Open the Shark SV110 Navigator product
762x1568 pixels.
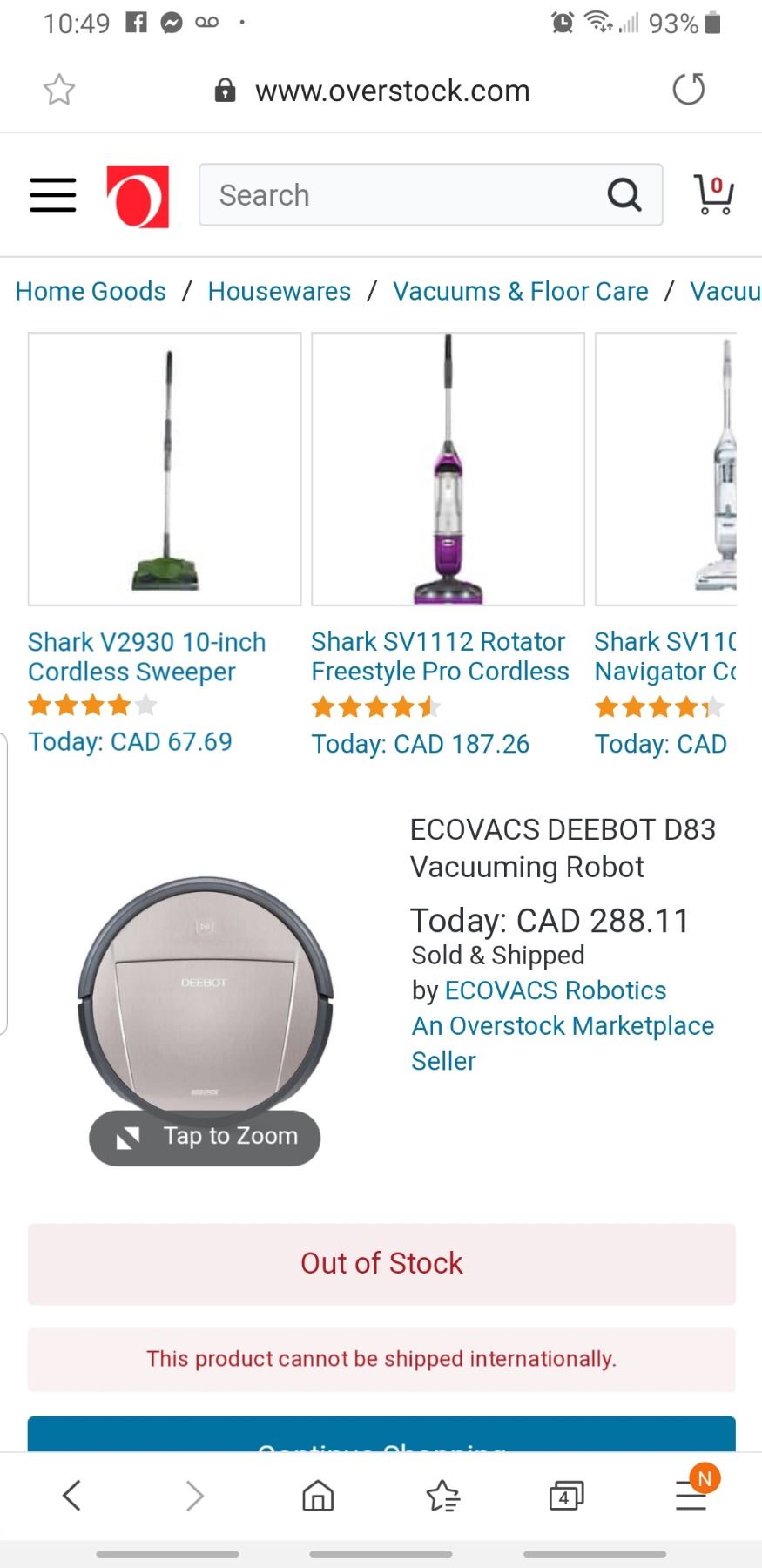point(665,656)
